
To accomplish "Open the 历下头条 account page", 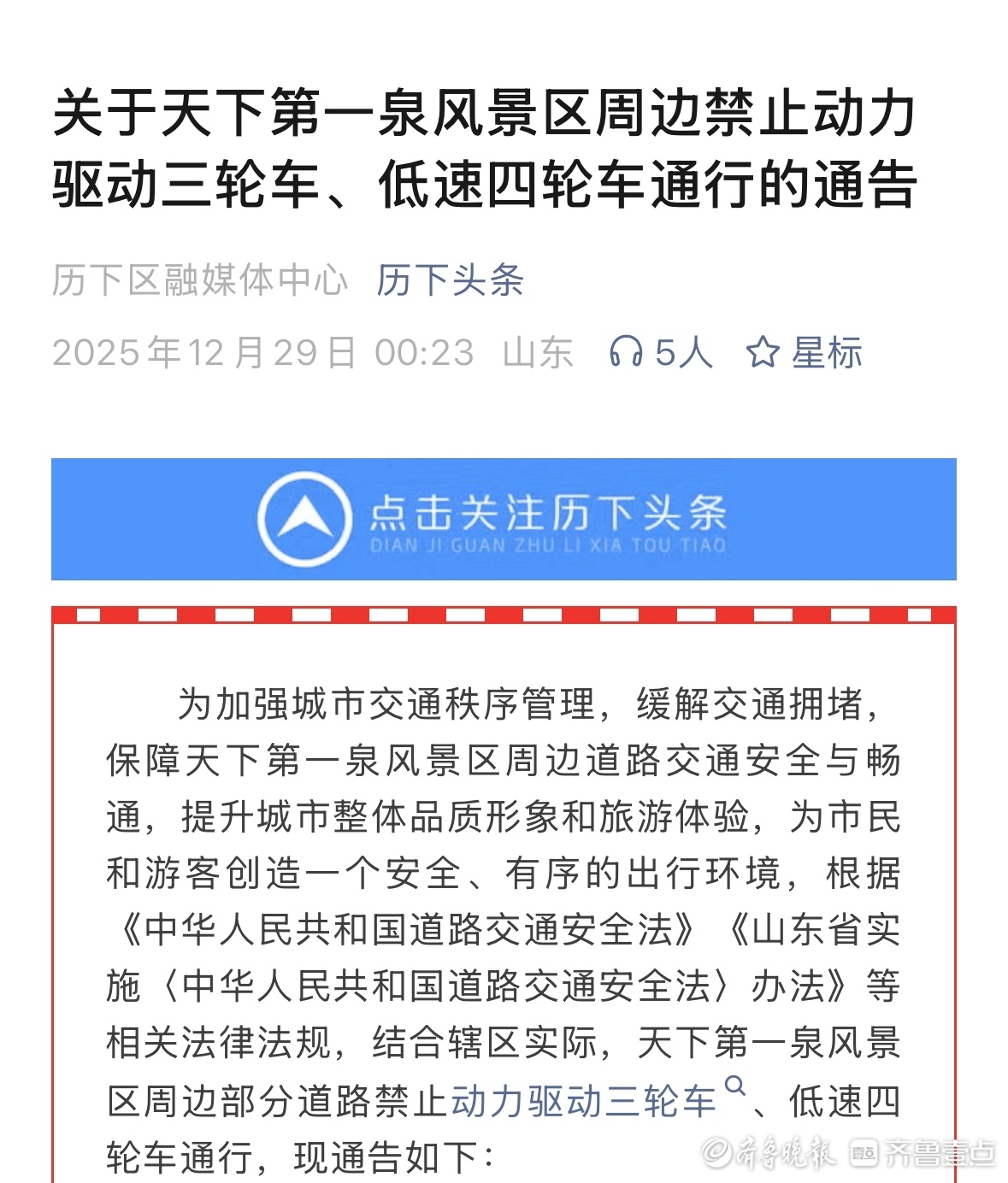I will pyautogui.click(x=450, y=280).
